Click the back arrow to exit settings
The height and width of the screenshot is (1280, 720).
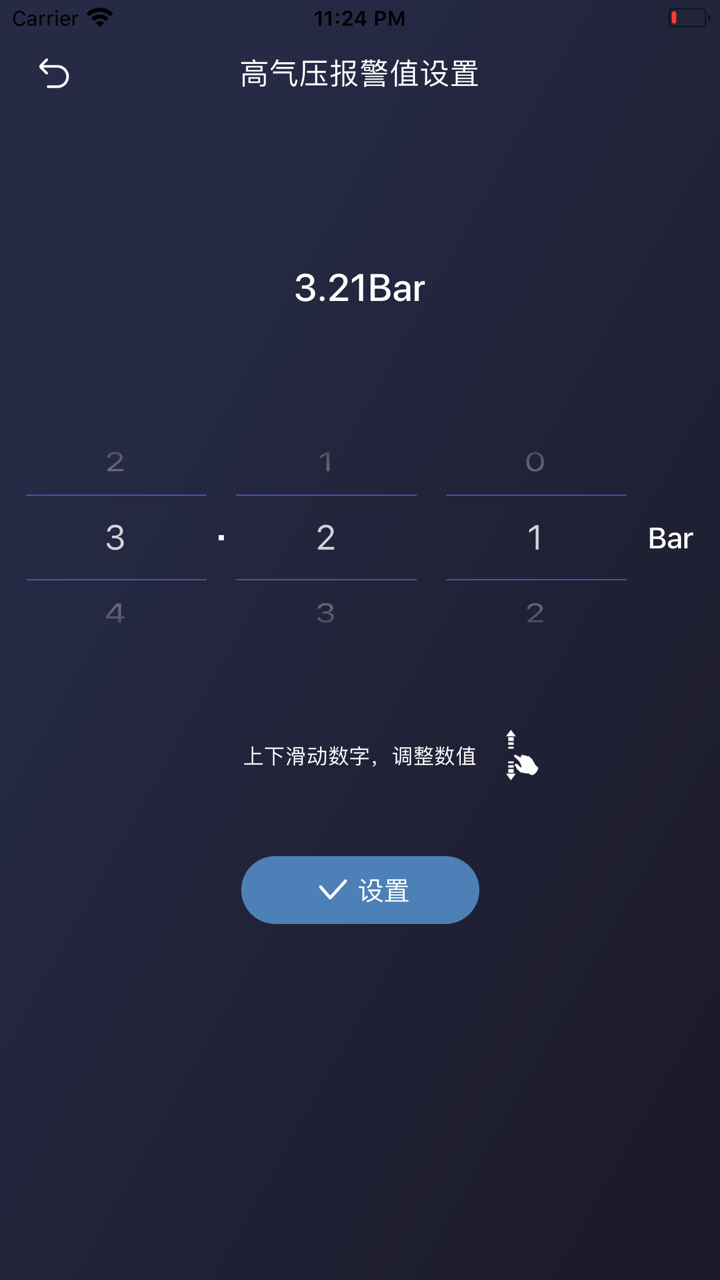(x=55, y=73)
